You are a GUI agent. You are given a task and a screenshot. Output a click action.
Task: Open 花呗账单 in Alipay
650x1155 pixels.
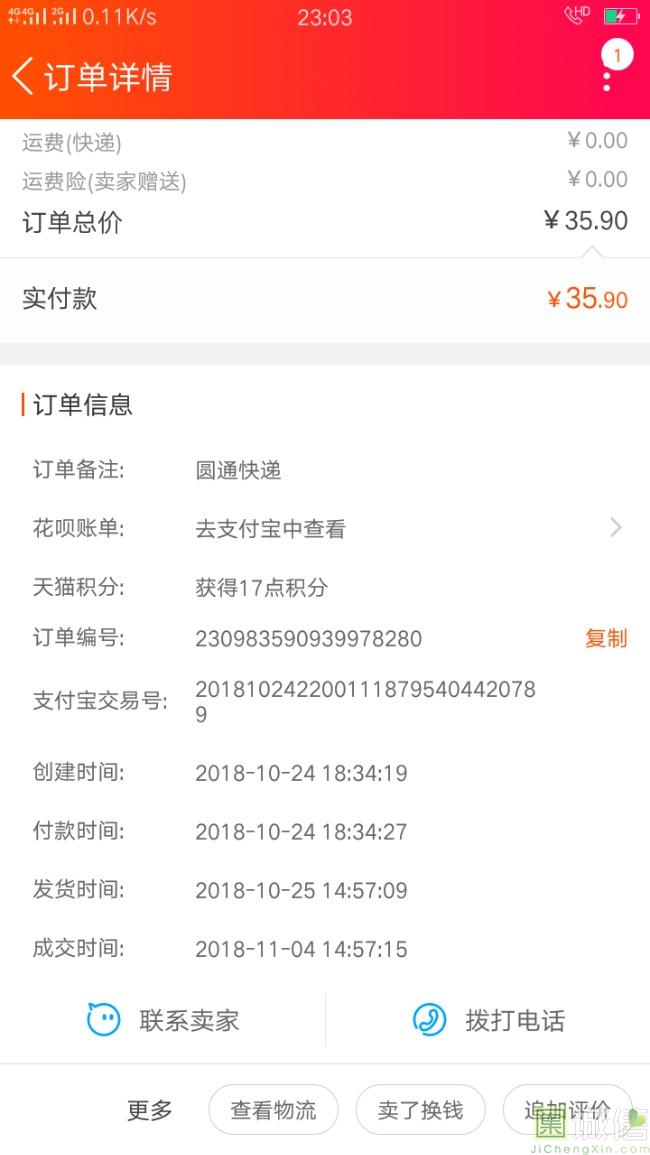click(x=325, y=528)
